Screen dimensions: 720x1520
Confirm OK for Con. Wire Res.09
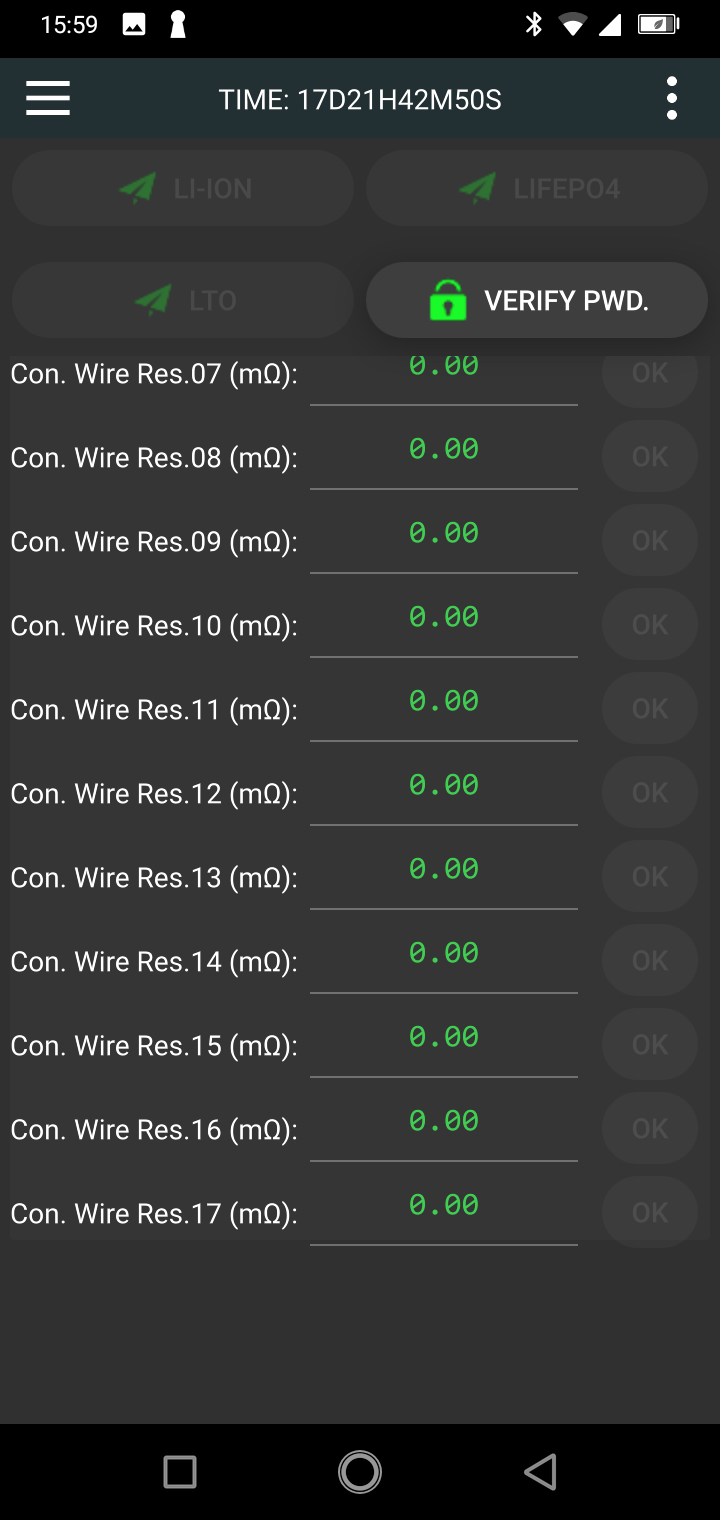tap(650, 541)
